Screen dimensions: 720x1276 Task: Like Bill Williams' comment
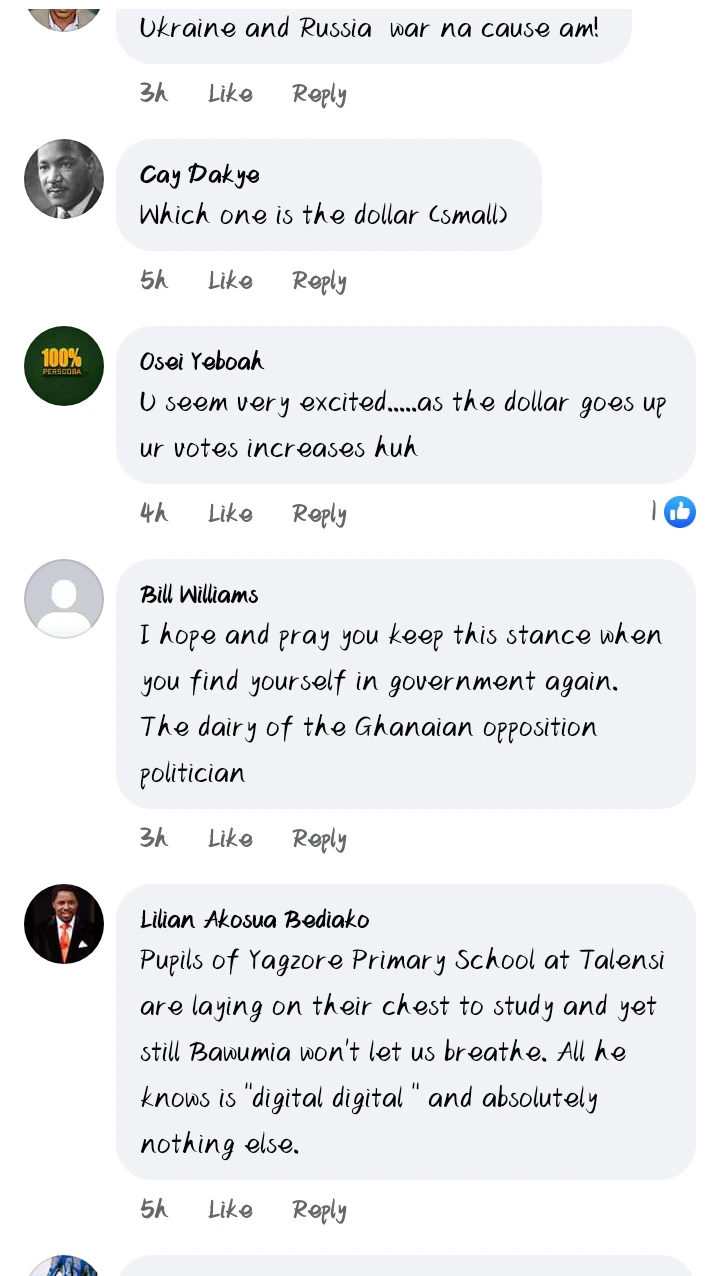[x=230, y=839]
